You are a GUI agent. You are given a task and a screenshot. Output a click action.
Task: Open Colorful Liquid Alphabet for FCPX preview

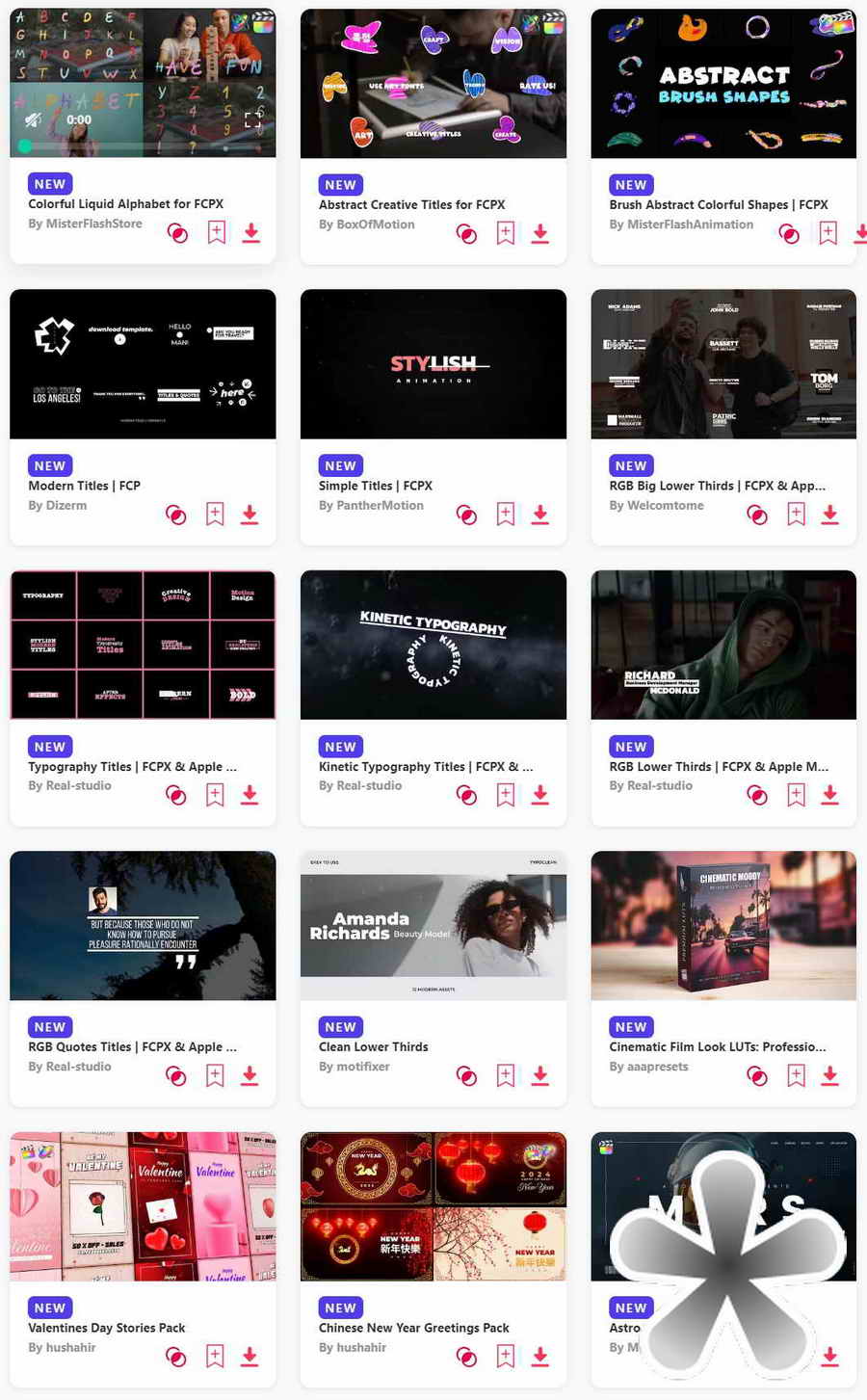pyautogui.click(x=143, y=58)
